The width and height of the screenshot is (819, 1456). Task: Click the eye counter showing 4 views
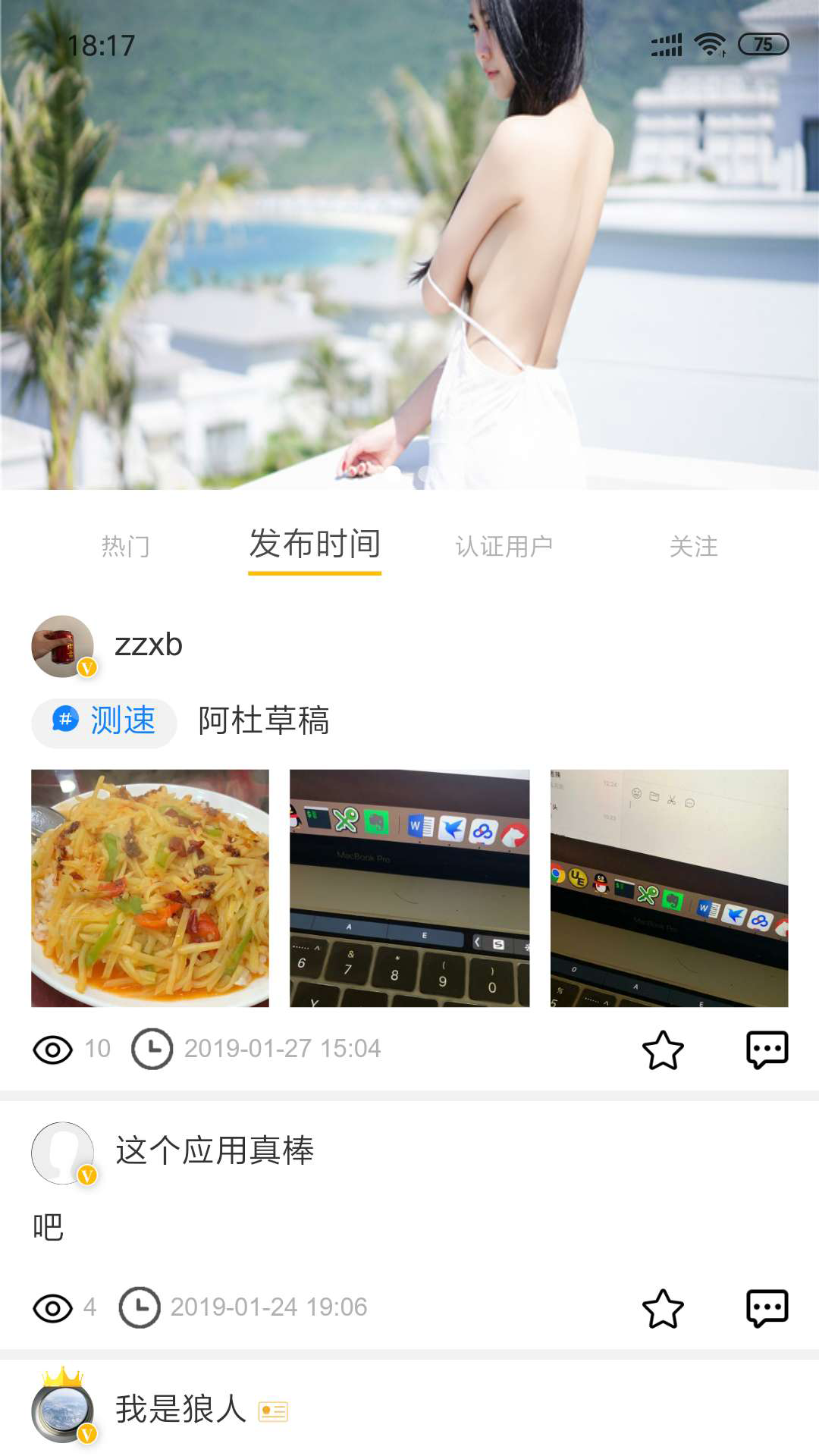[68, 1306]
